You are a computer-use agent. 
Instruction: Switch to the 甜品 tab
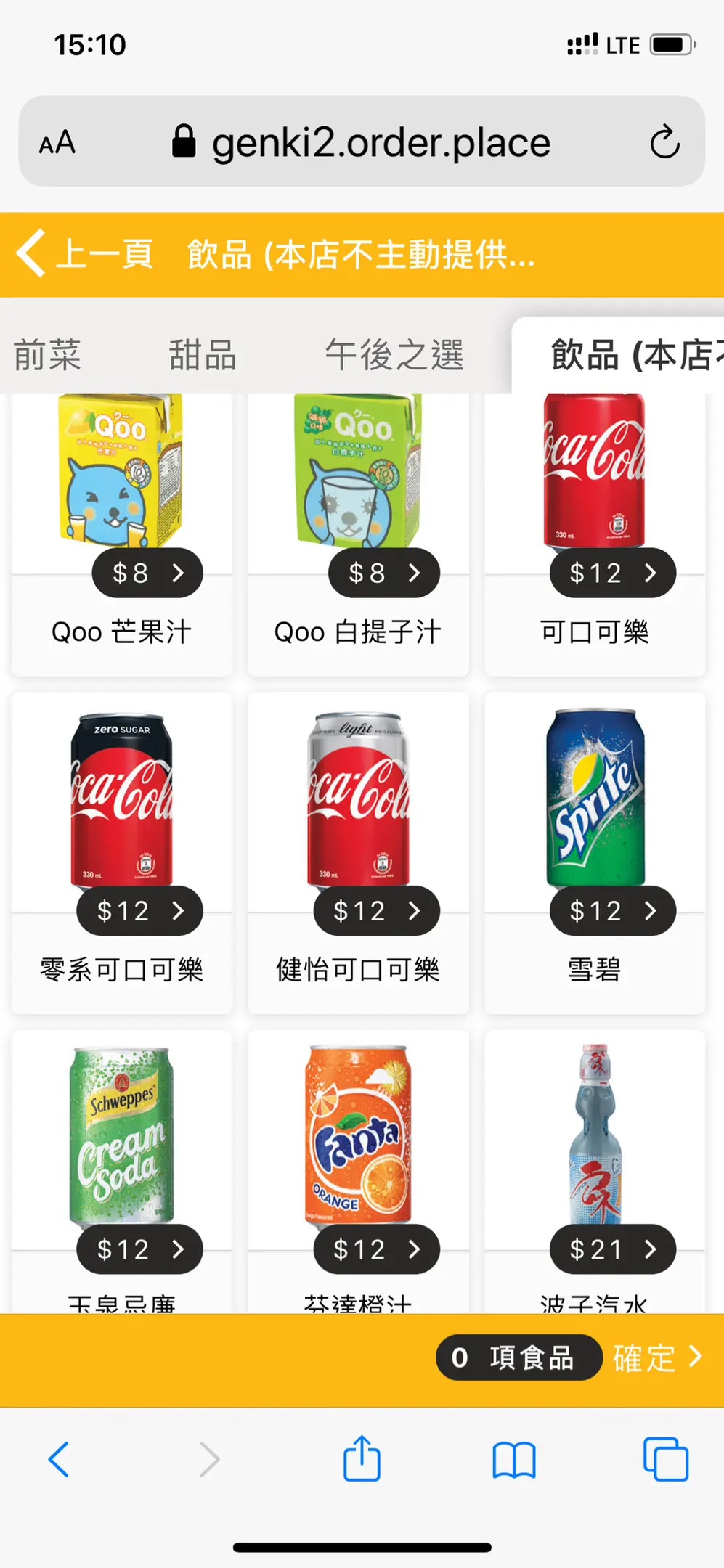203,356
